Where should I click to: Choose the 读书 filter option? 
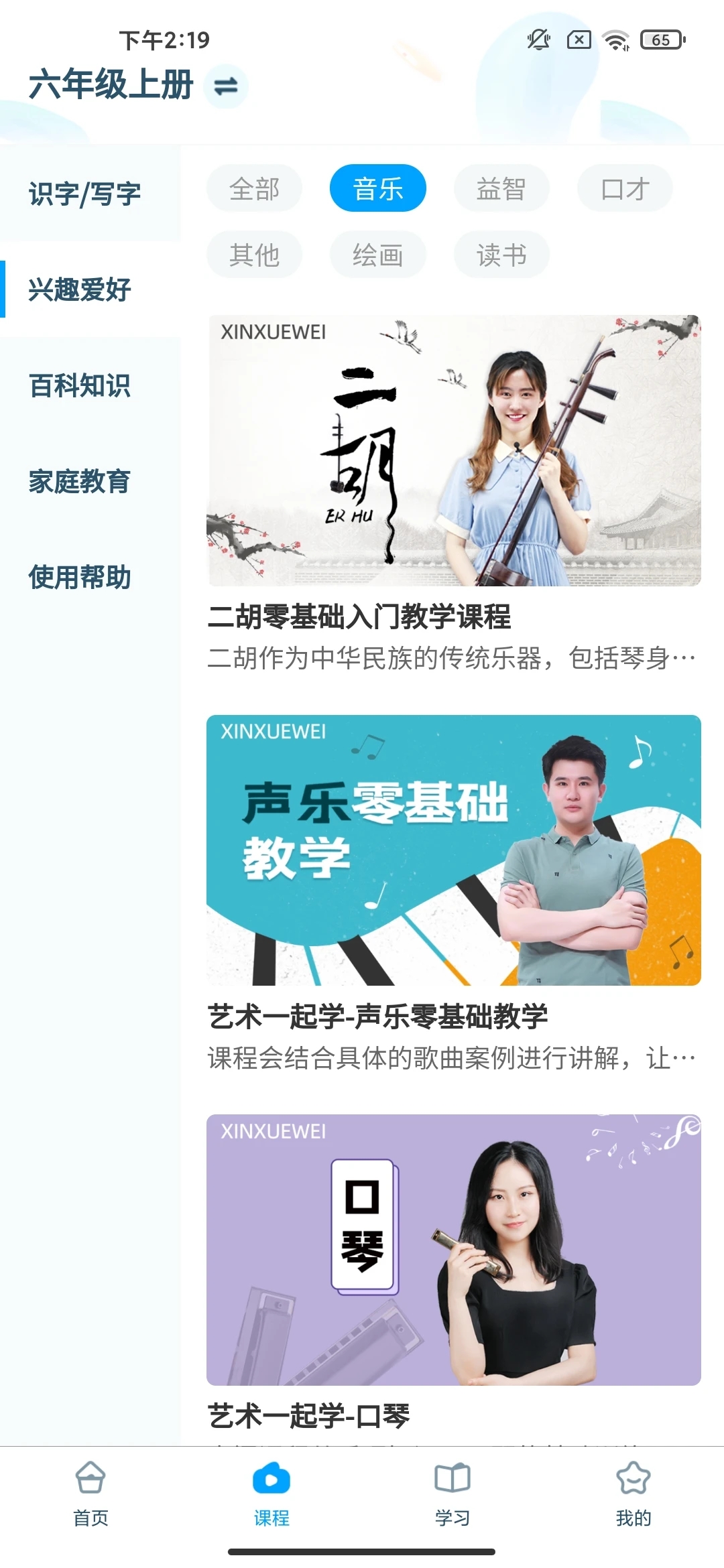(x=501, y=255)
